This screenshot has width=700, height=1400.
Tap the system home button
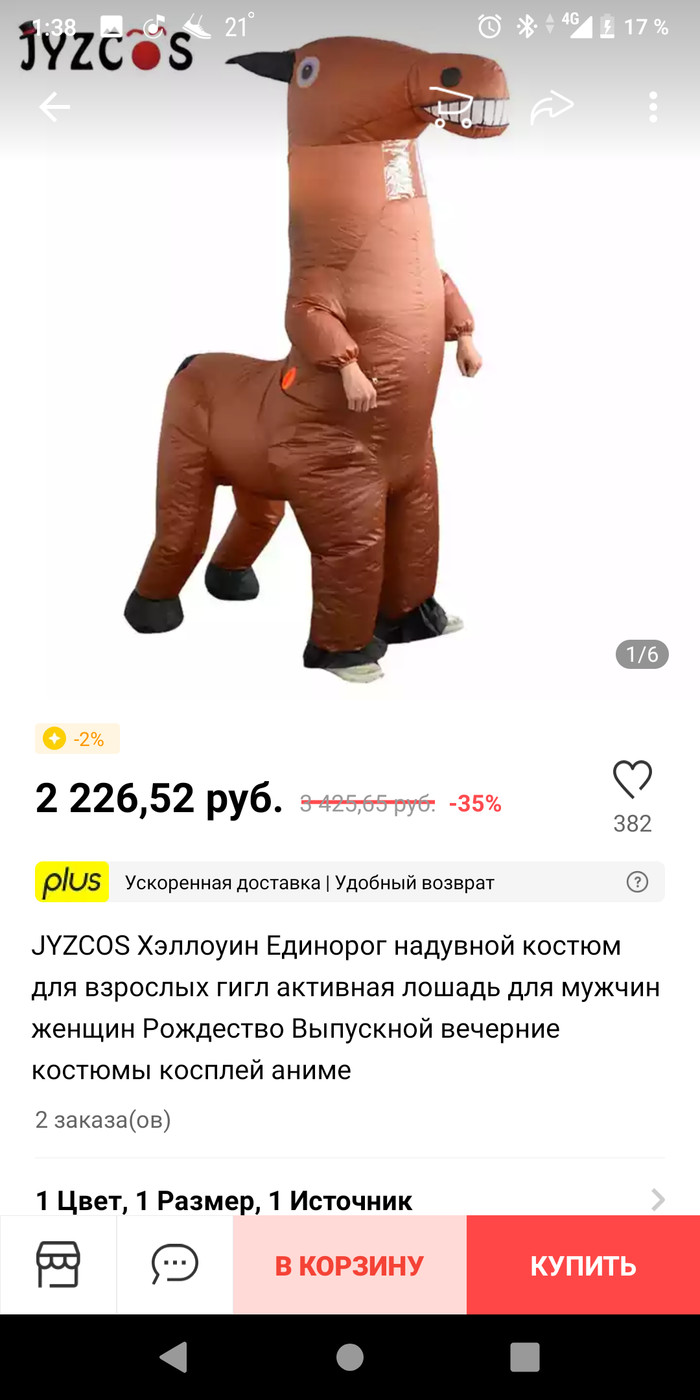click(x=350, y=1357)
